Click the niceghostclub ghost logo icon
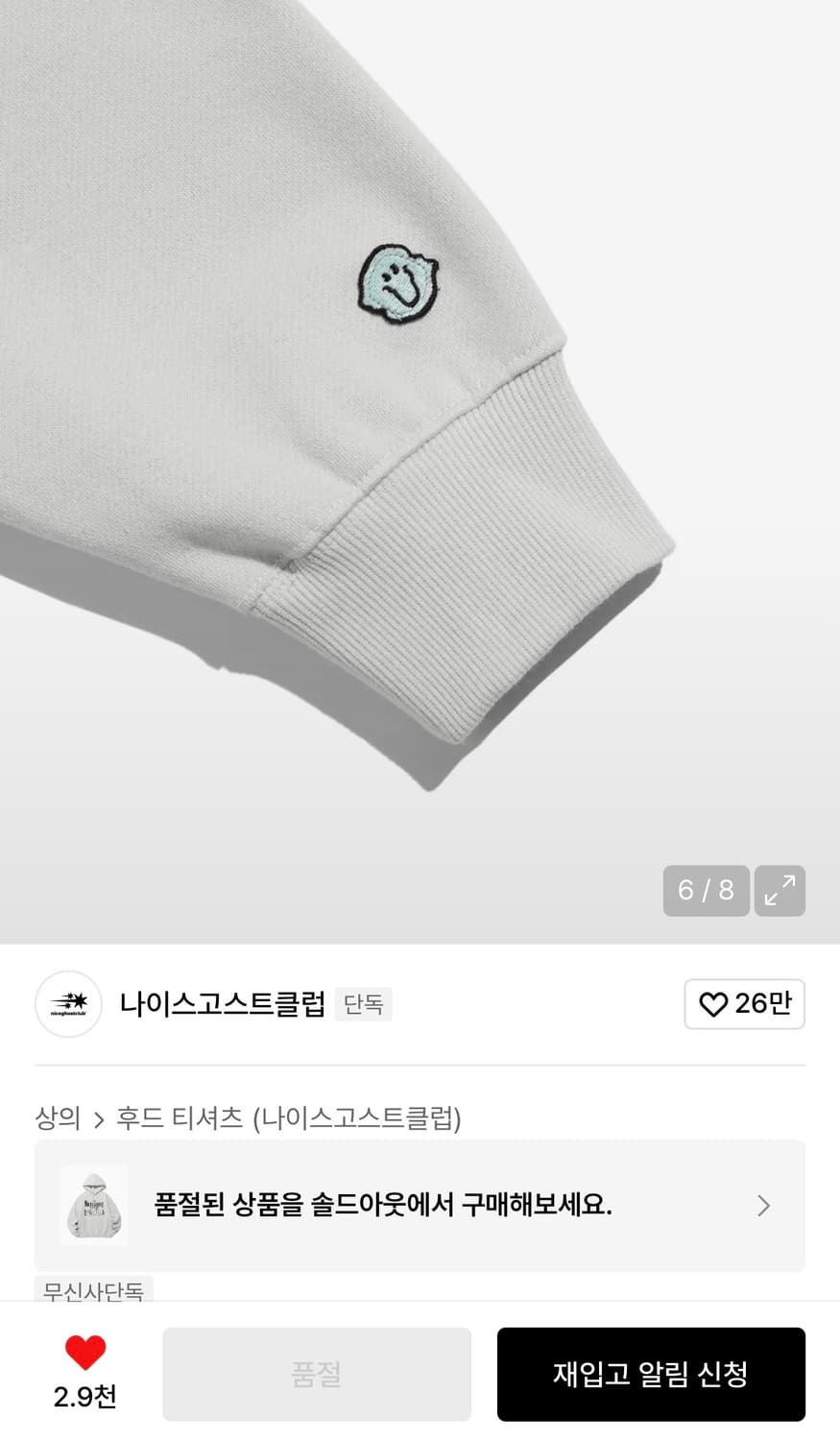Screen dimensions: 840x1440 68,1004
